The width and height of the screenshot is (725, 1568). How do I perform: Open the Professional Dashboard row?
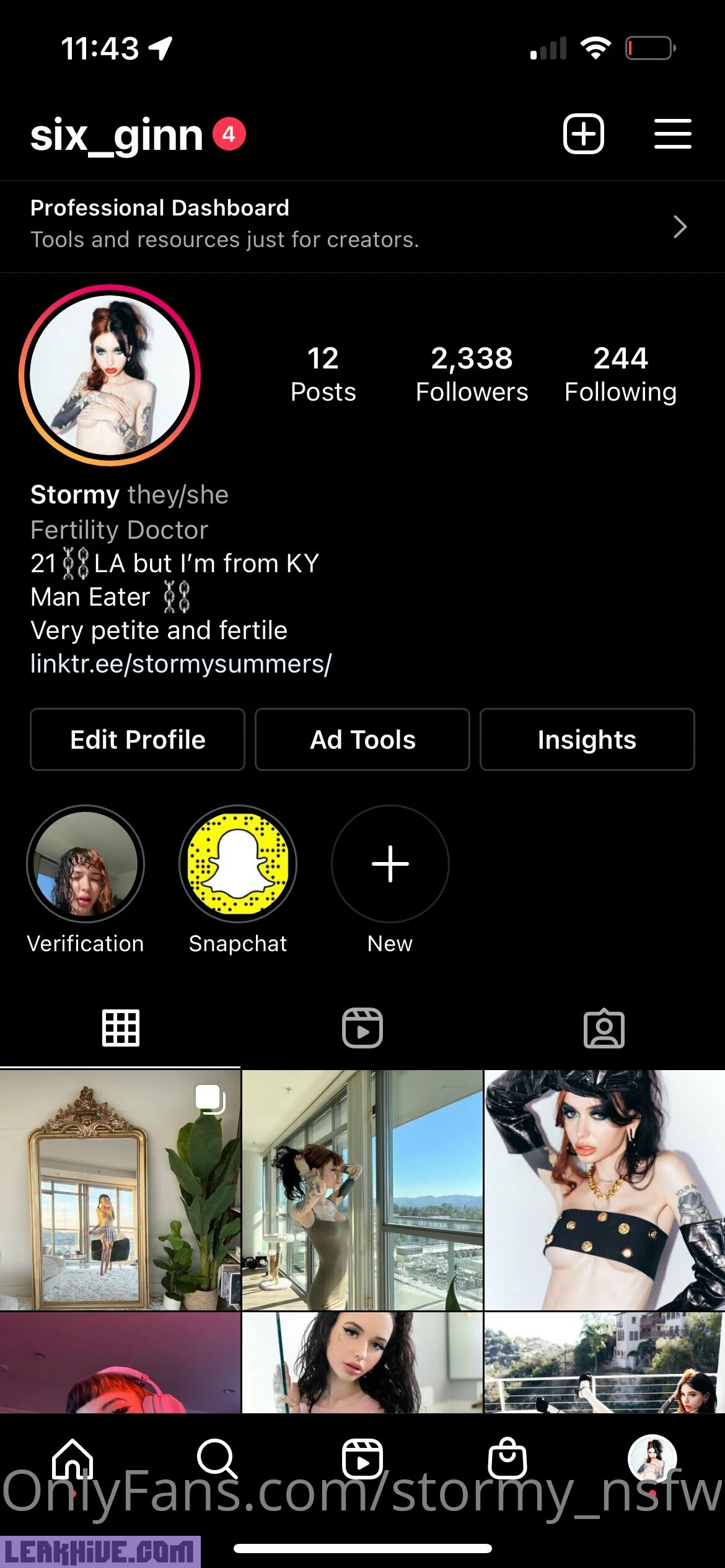coord(362,227)
